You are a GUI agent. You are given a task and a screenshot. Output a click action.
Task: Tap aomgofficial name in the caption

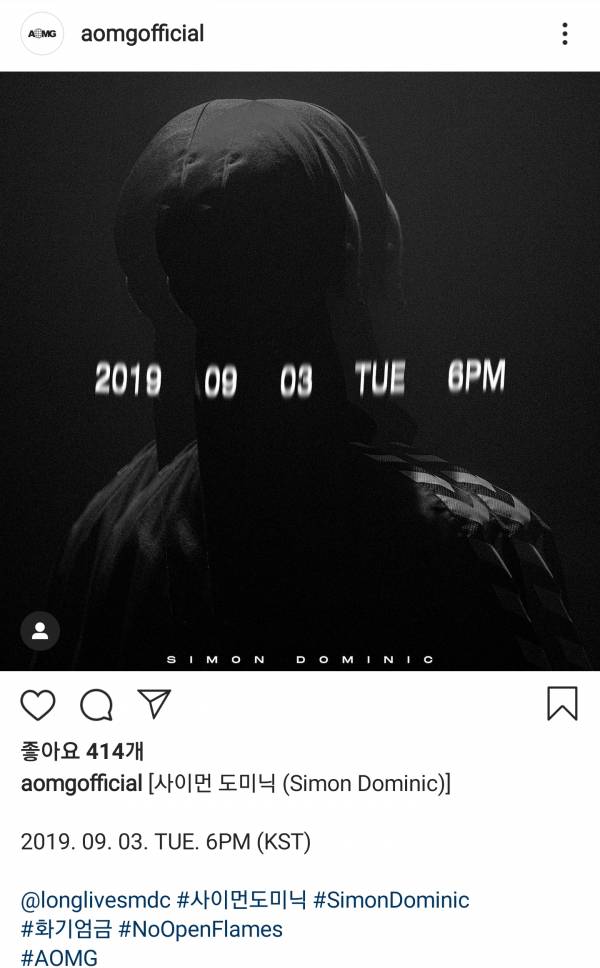(x=81, y=783)
